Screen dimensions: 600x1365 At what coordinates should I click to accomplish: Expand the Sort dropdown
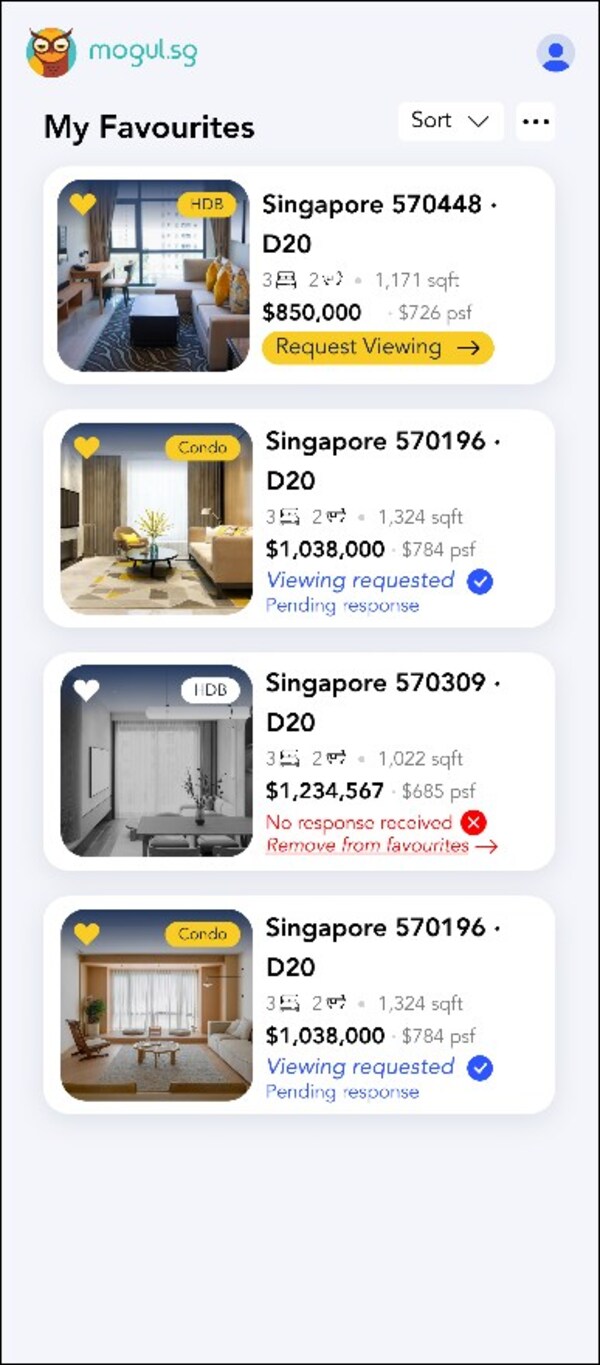(x=450, y=121)
